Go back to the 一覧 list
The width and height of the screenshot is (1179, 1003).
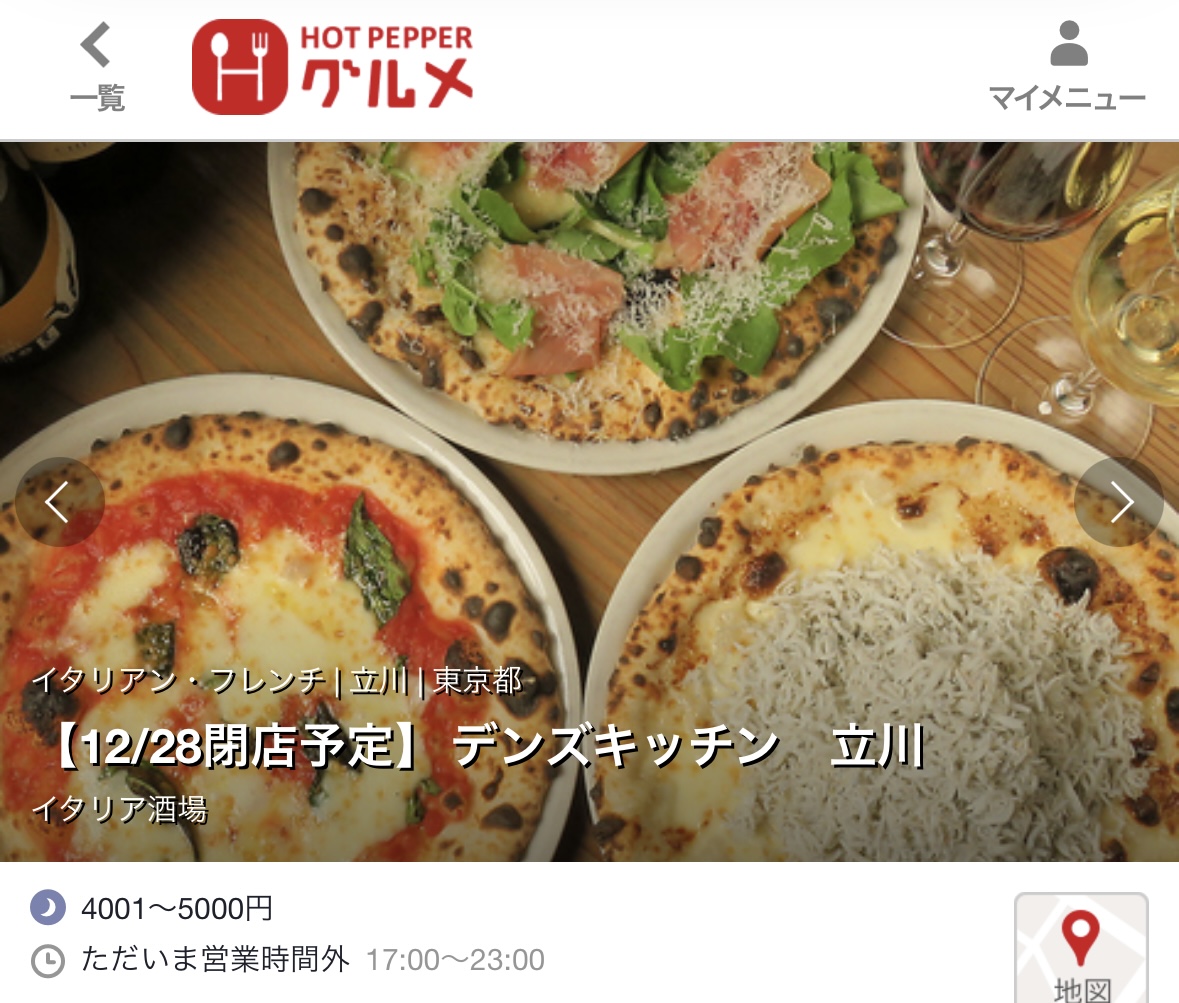click(97, 68)
